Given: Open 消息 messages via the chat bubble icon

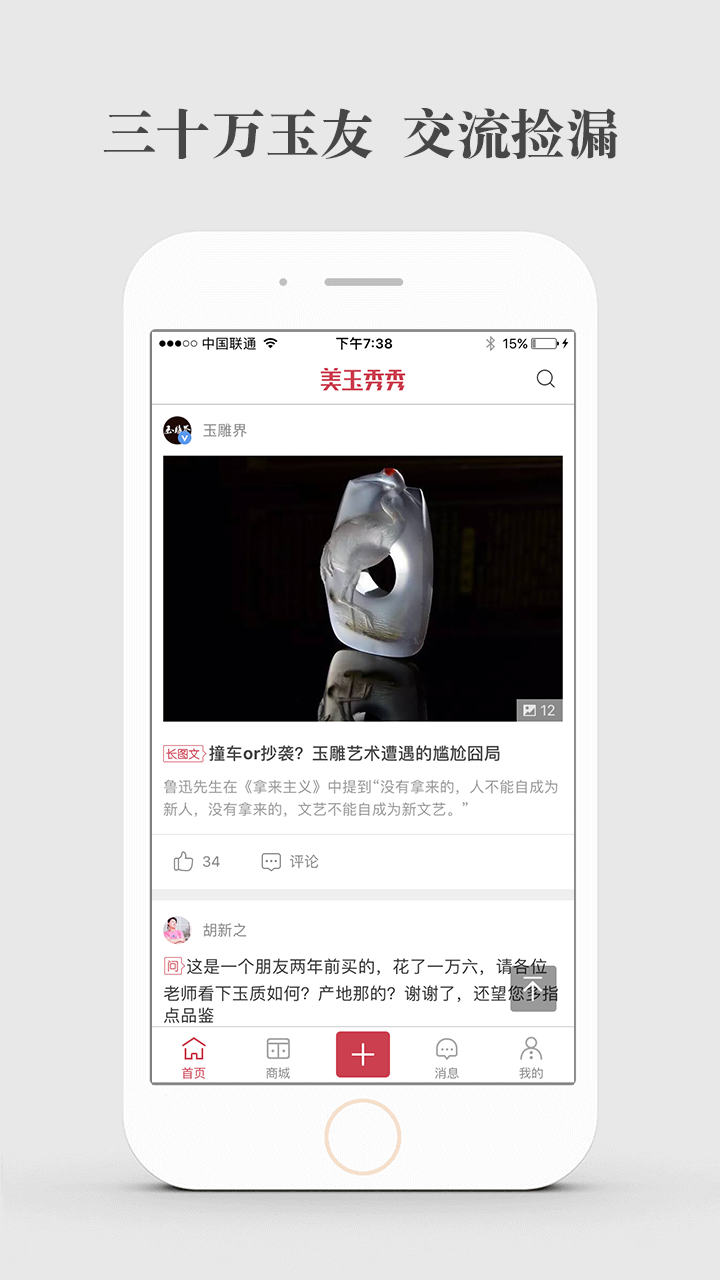Looking at the screenshot, I should (x=446, y=1048).
